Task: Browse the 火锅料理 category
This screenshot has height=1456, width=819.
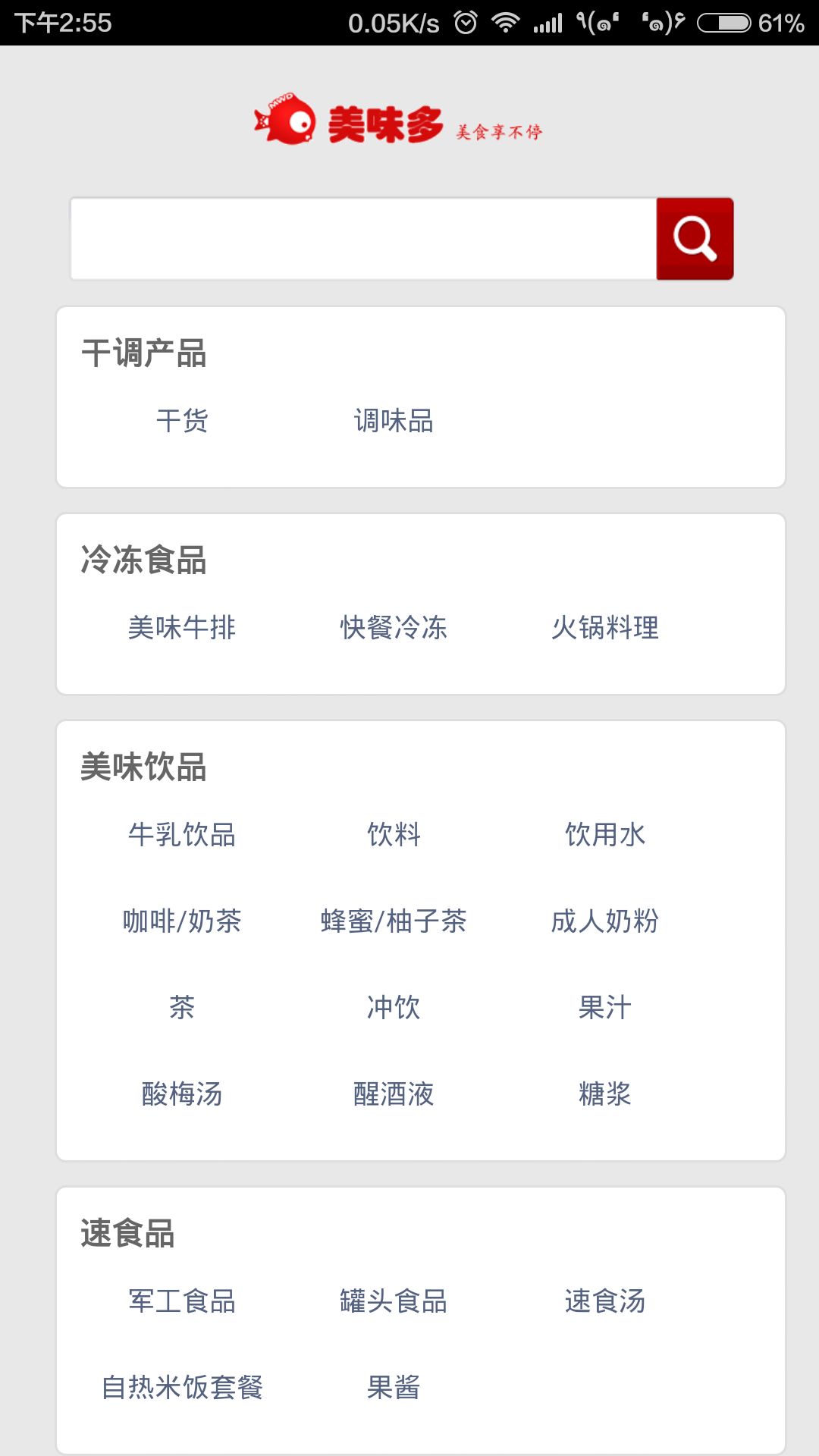Action: (605, 628)
